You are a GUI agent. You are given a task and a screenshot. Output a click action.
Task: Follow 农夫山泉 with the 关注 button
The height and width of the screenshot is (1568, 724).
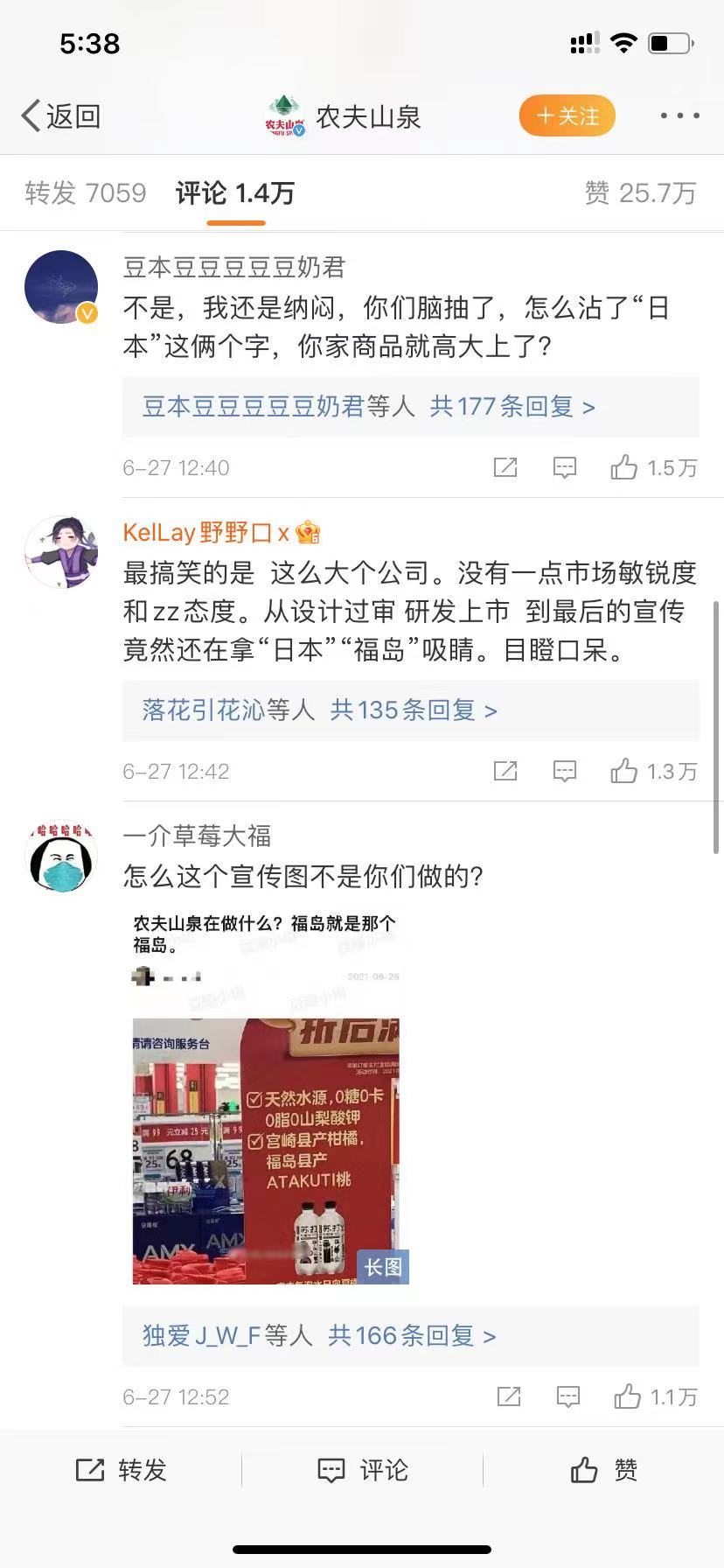tap(567, 115)
